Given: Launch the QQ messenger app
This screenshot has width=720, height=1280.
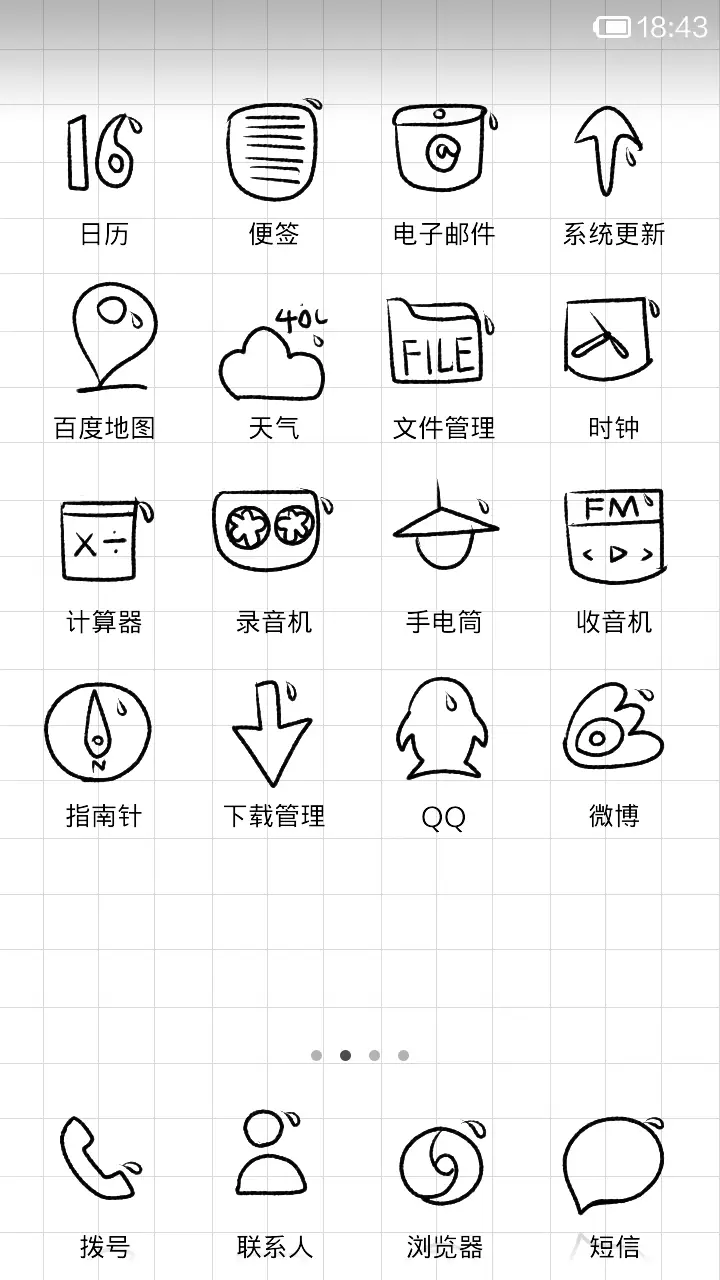Looking at the screenshot, I should 445,730.
